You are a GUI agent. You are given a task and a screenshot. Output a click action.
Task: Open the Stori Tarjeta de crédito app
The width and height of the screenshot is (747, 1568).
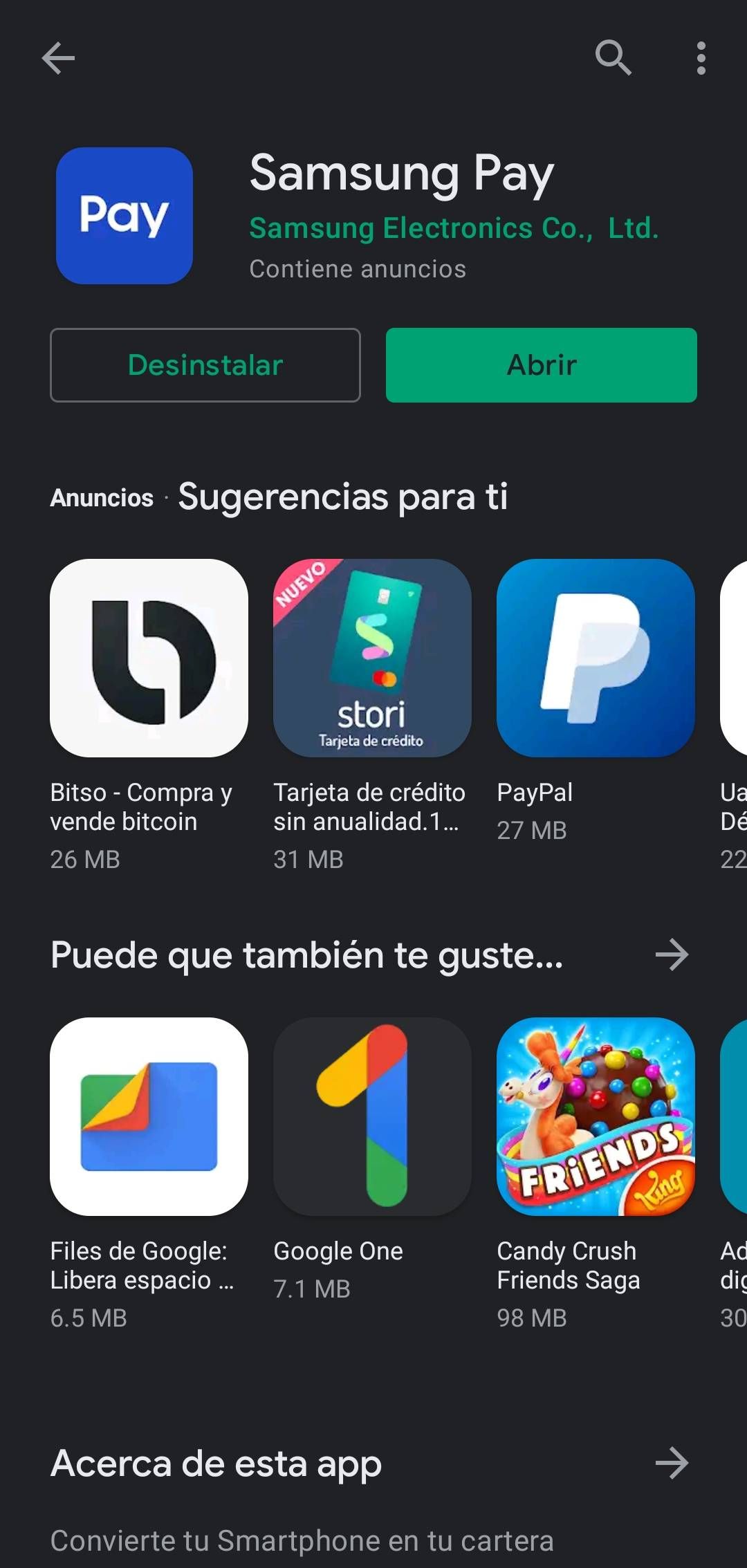372,658
